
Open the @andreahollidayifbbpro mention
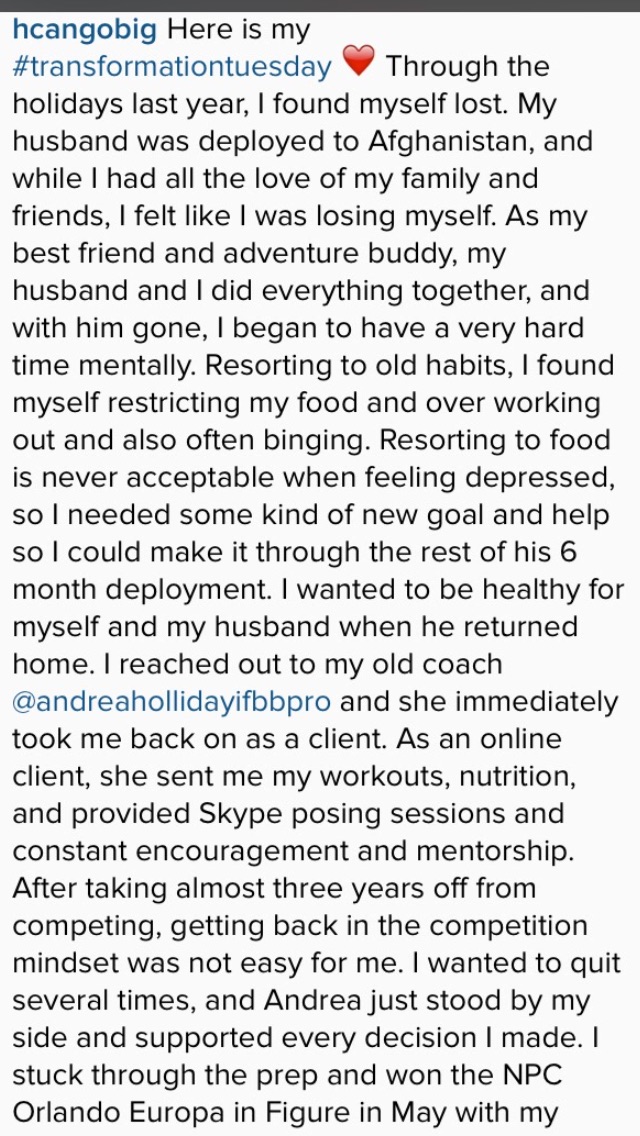coord(172,702)
